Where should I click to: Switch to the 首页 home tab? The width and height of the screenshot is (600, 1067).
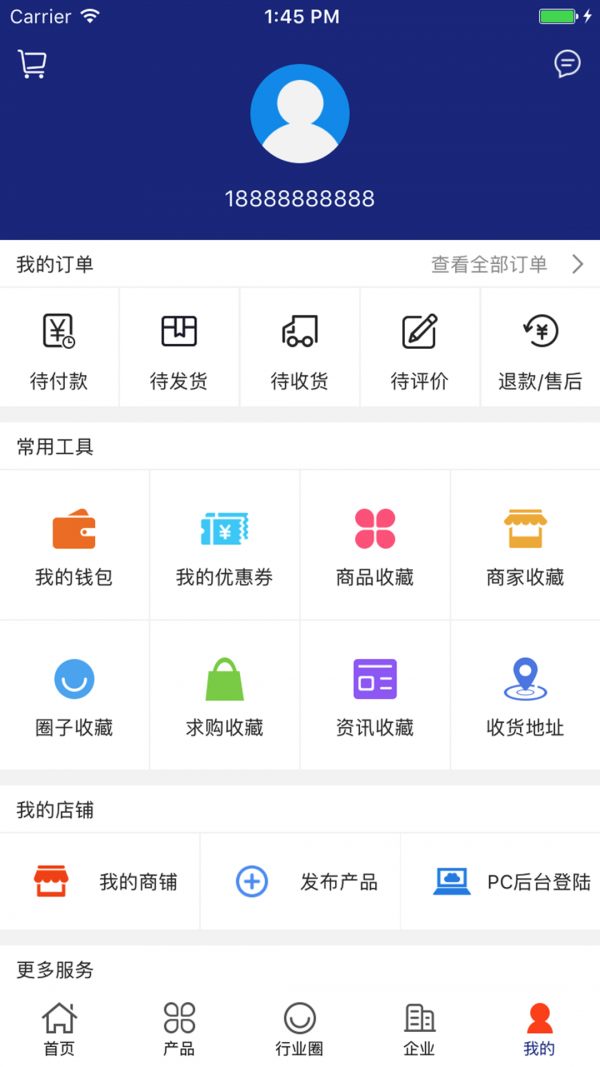coord(59,1029)
